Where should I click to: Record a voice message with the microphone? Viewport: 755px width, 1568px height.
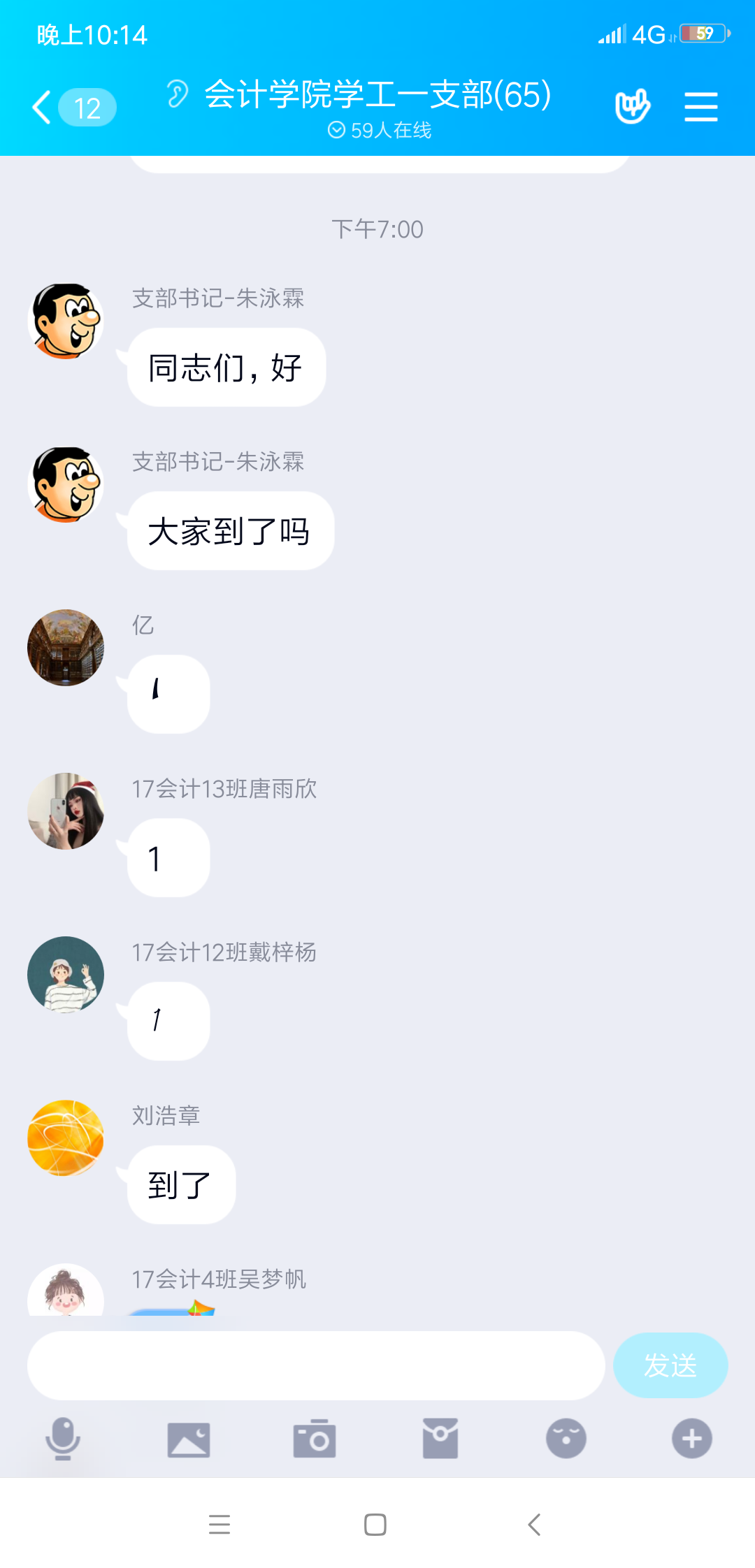coord(63,1438)
